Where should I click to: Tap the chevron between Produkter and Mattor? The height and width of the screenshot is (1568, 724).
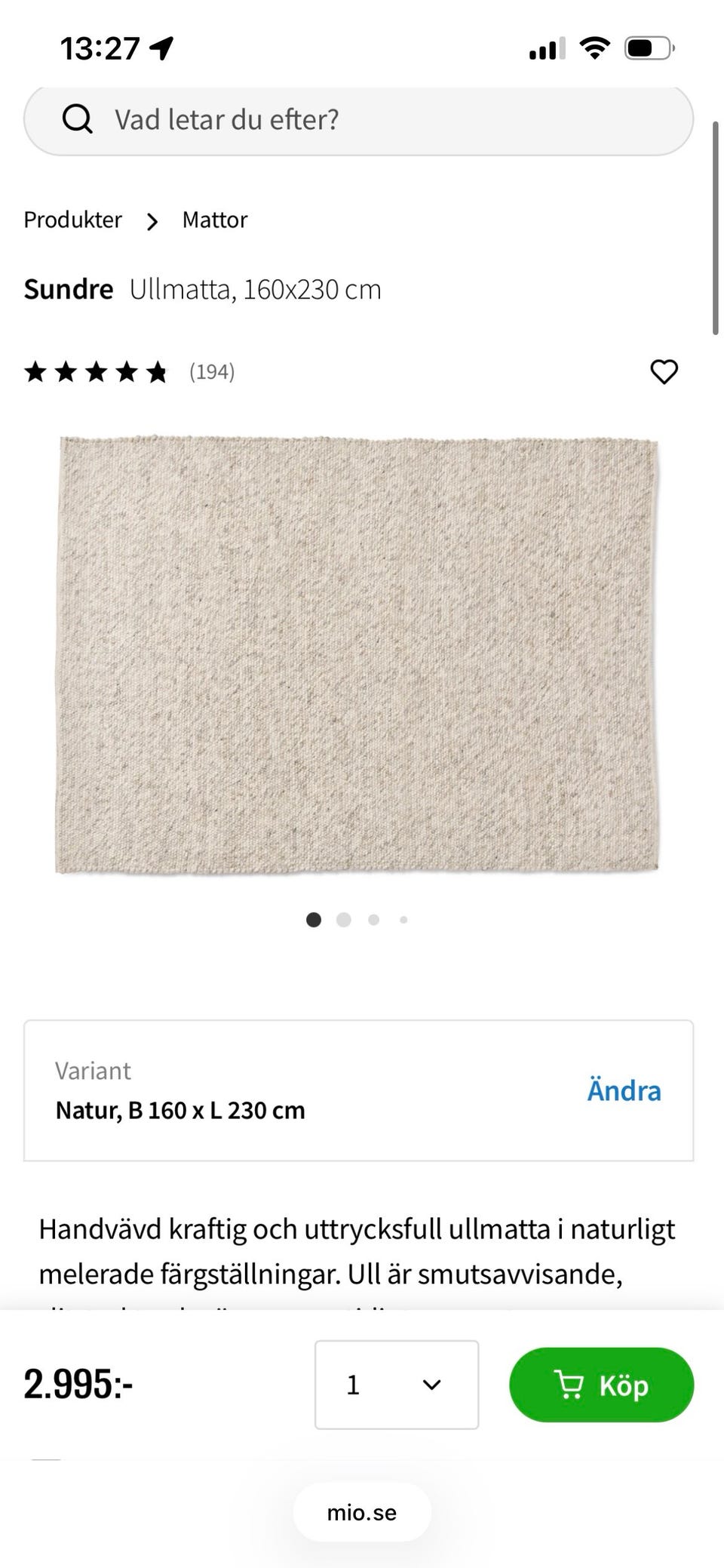153,221
